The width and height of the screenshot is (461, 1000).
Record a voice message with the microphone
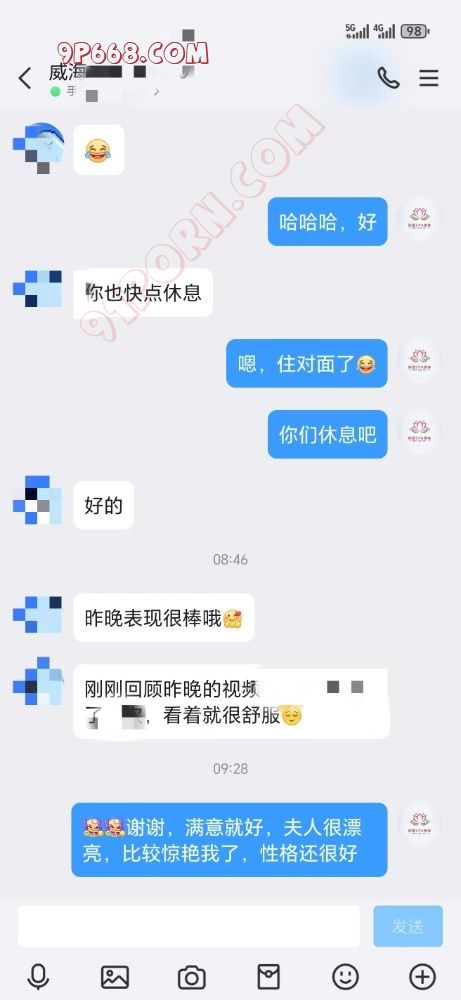pyautogui.click(x=38, y=977)
